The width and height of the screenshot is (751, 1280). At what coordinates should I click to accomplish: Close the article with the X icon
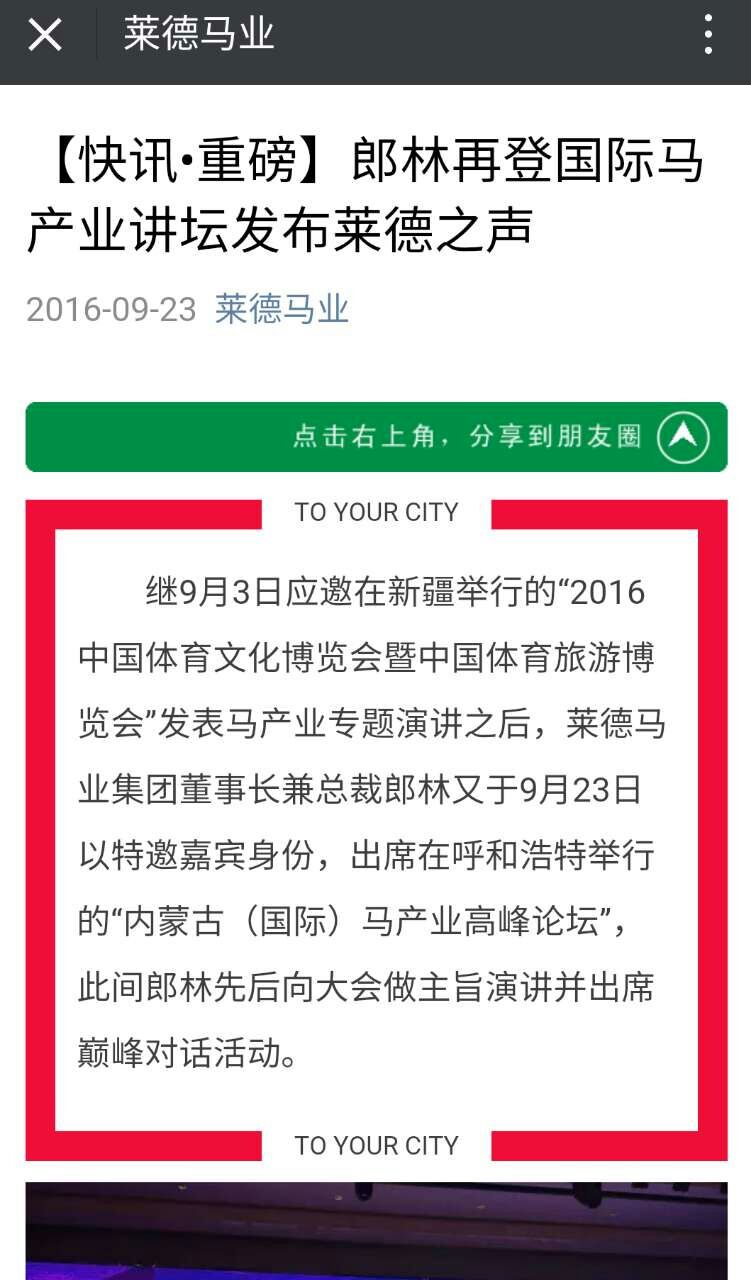point(45,36)
